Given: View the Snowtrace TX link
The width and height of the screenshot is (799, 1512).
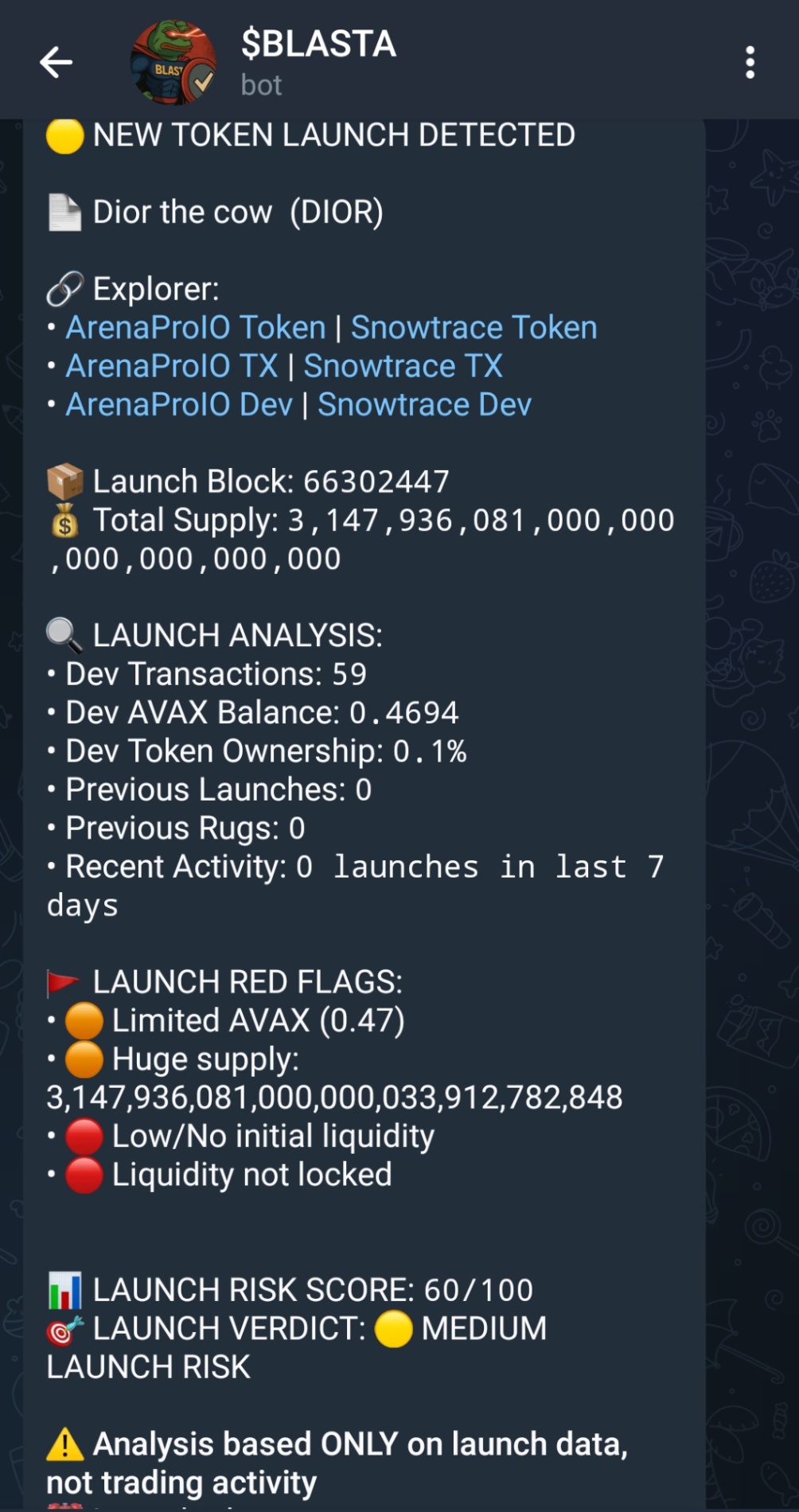Looking at the screenshot, I should [403, 366].
